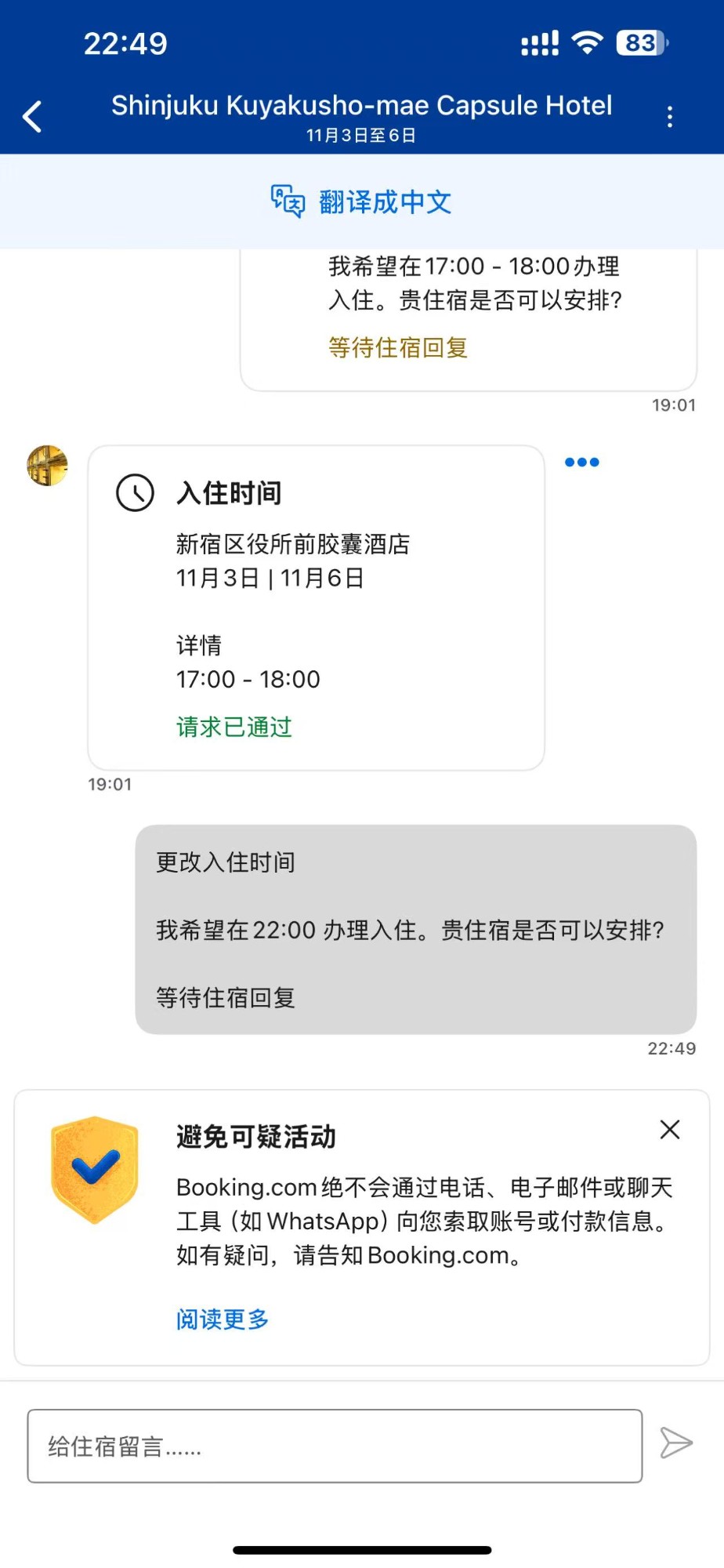Tap the hotel's avatar beside 入住时间 card
This screenshot has height=1568, width=724.
point(47,466)
